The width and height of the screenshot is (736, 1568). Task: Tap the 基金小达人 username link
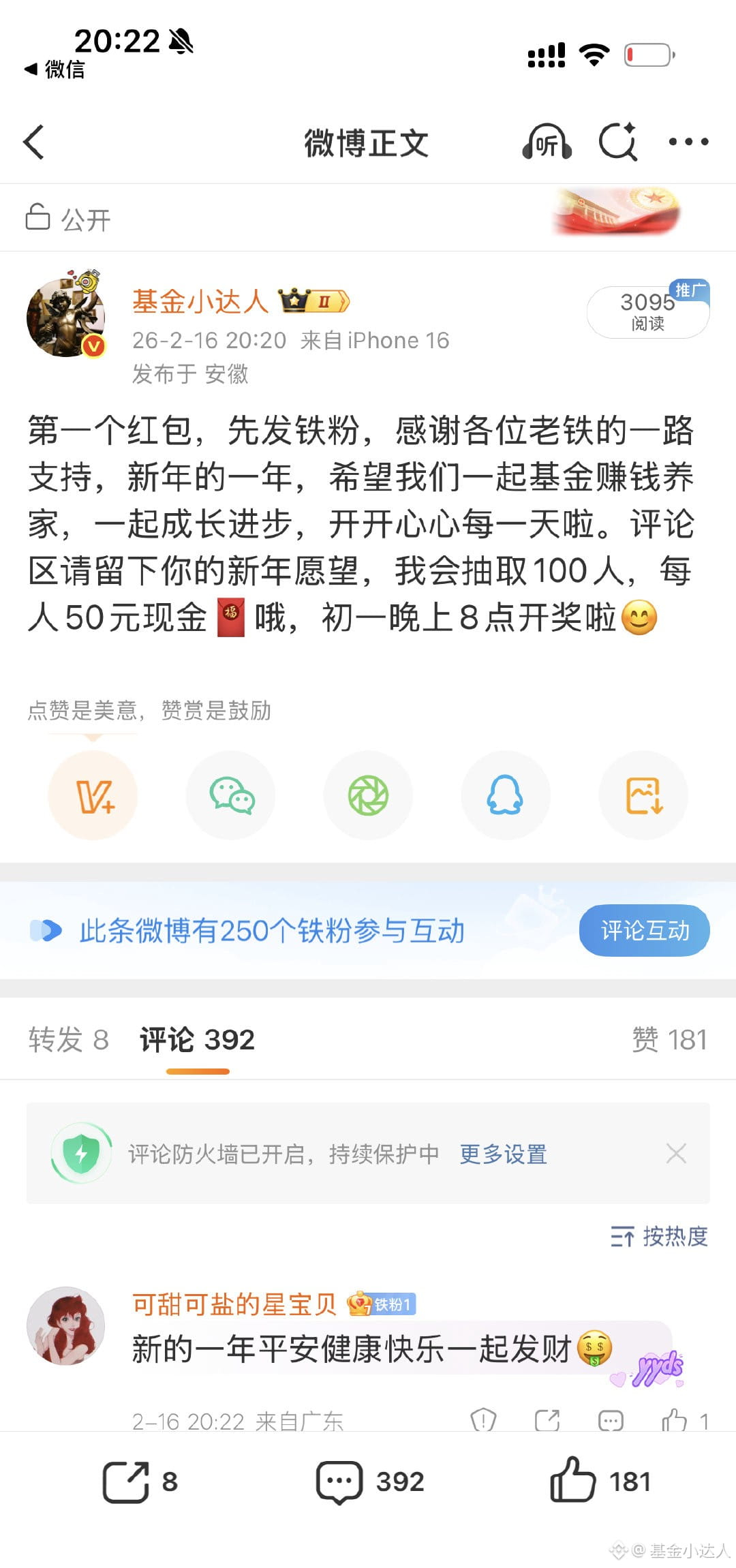click(x=200, y=301)
